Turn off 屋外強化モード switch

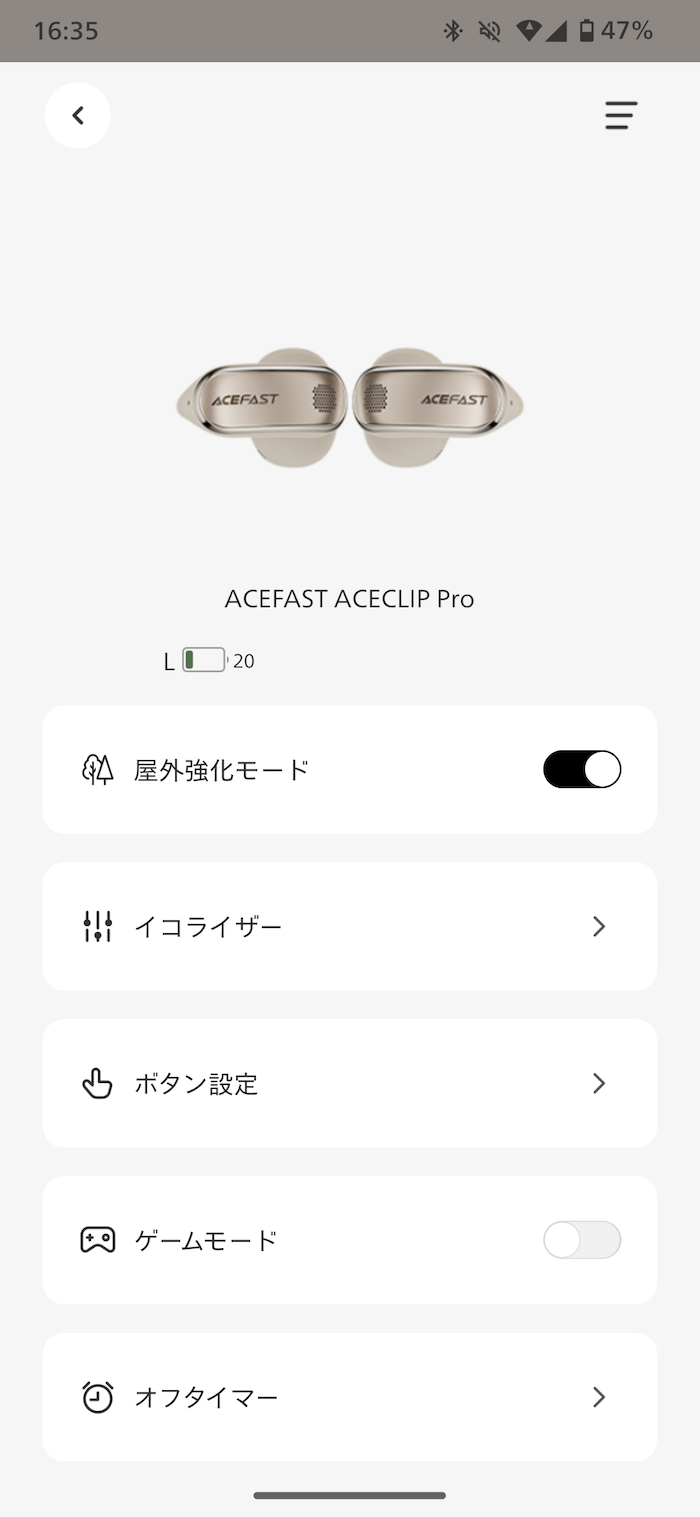pos(582,770)
